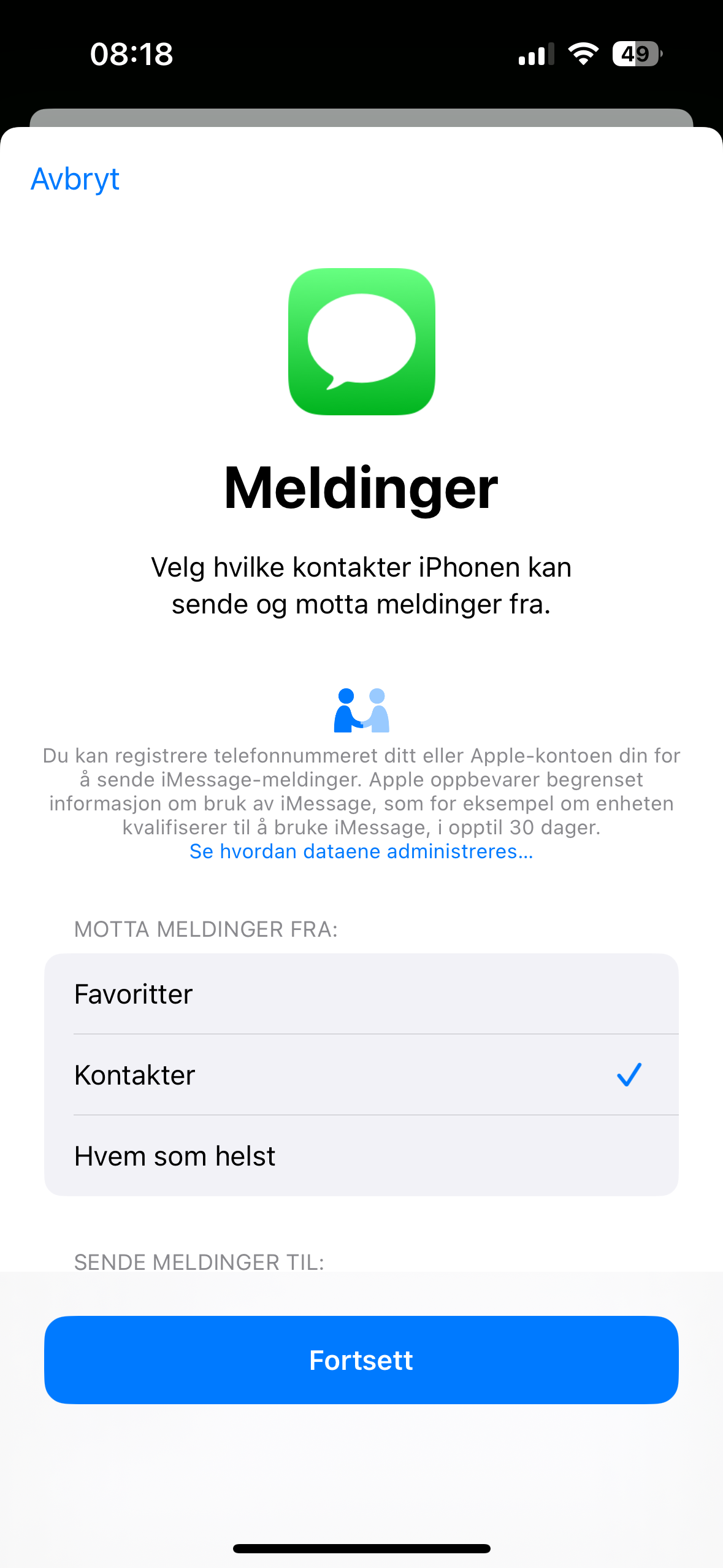The width and height of the screenshot is (723, 1568).
Task: Choose the Kontakter option
Action: click(x=361, y=1075)
